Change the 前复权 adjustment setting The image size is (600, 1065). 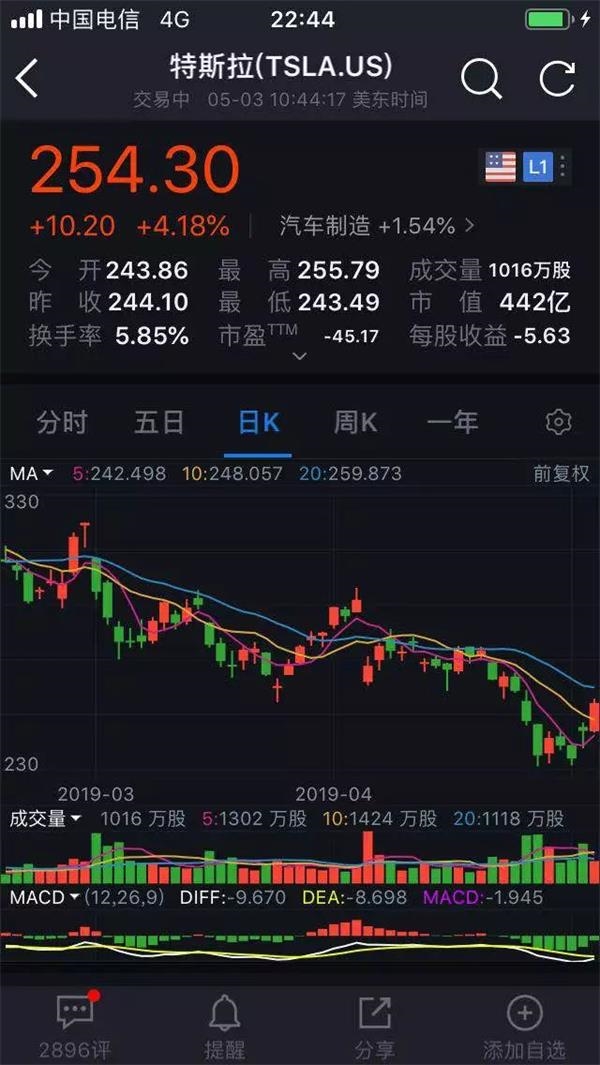coord(561,474)
